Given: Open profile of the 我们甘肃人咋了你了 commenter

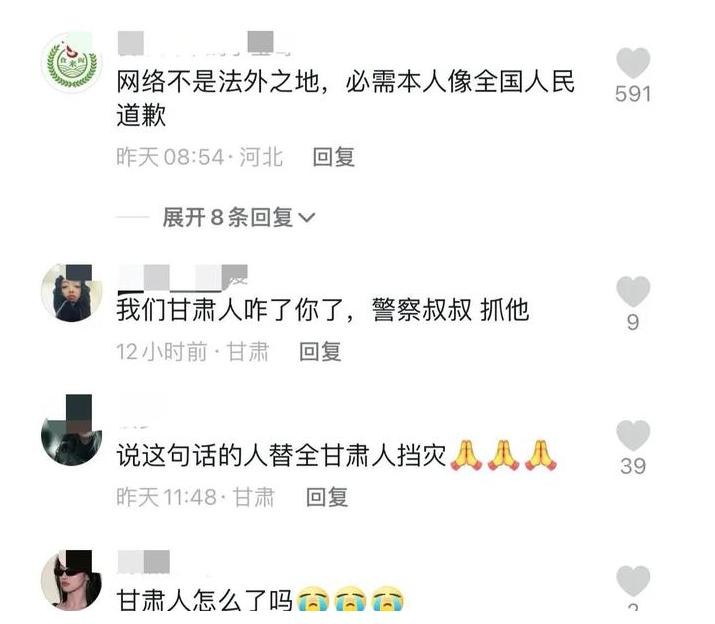Looking at the screenshot, I should coord(71,292).
